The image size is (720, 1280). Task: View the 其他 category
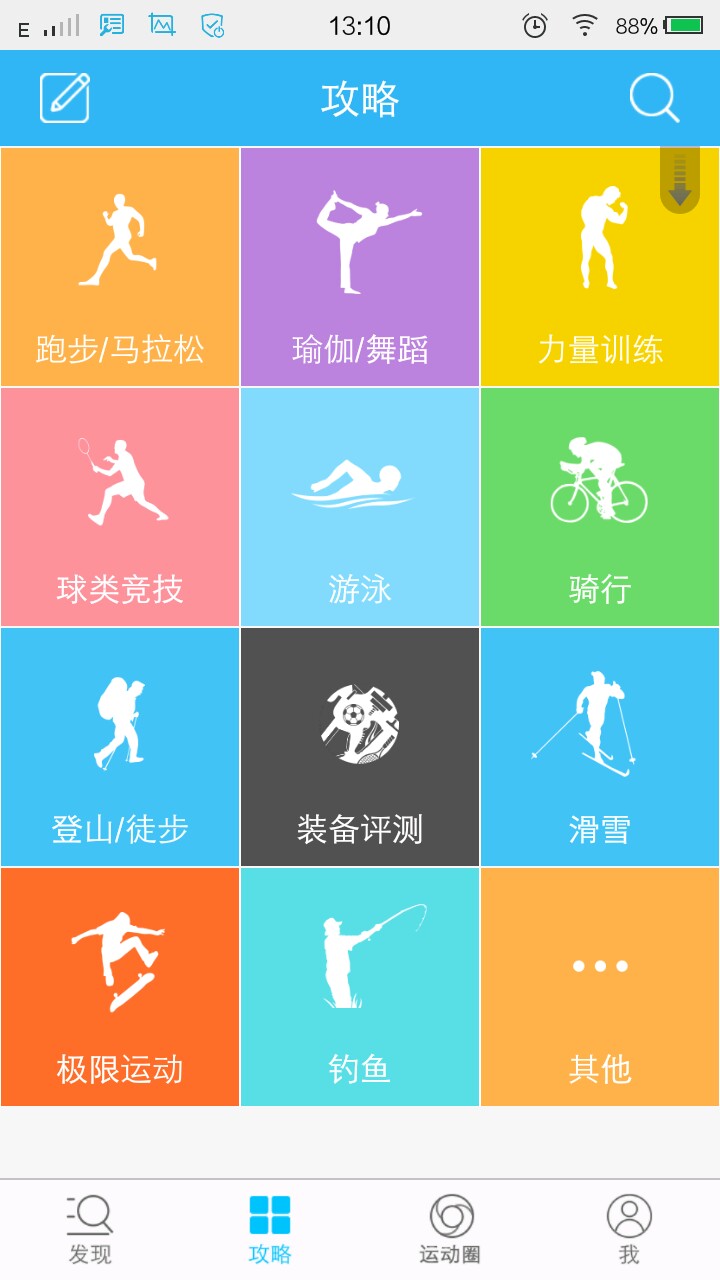point(600,987)
